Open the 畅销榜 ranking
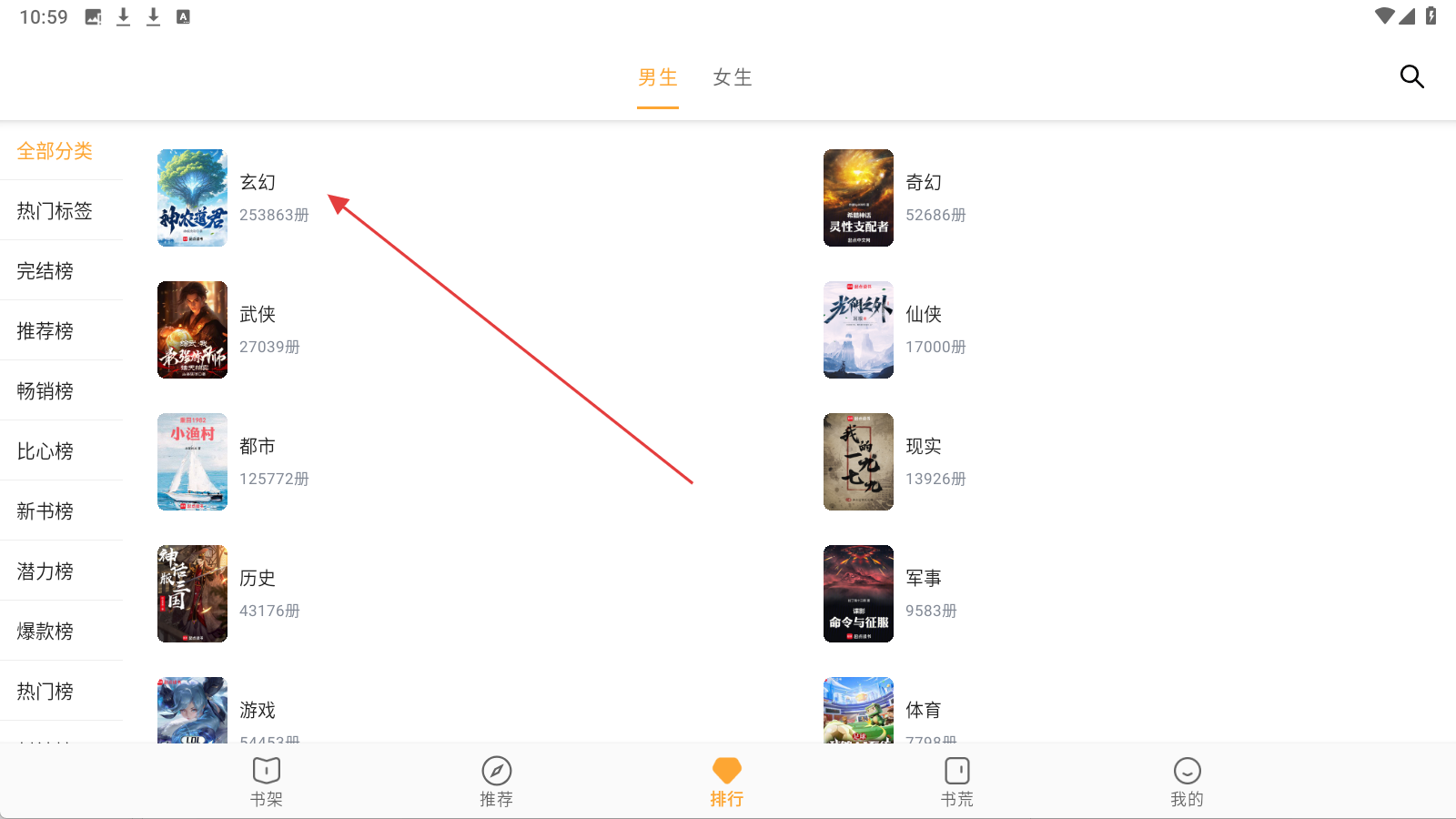Screen dimensions: 1456x819 pos(45,391)
